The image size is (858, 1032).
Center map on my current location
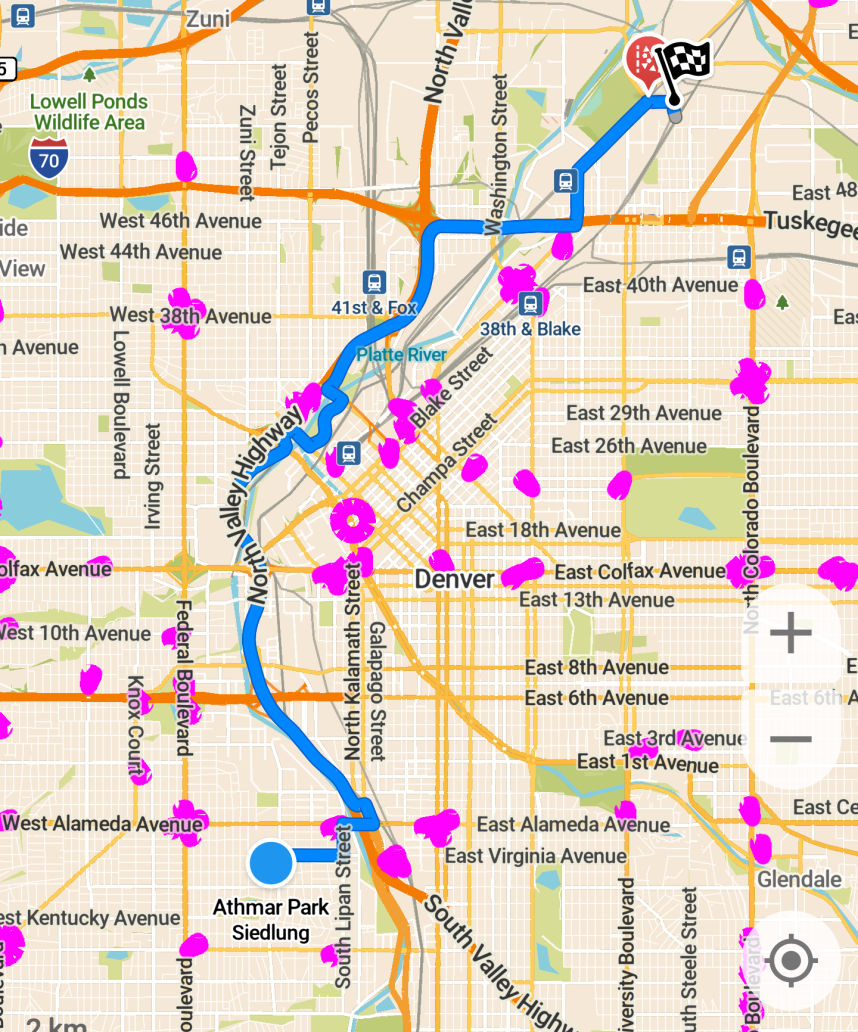tap(791, 962)
